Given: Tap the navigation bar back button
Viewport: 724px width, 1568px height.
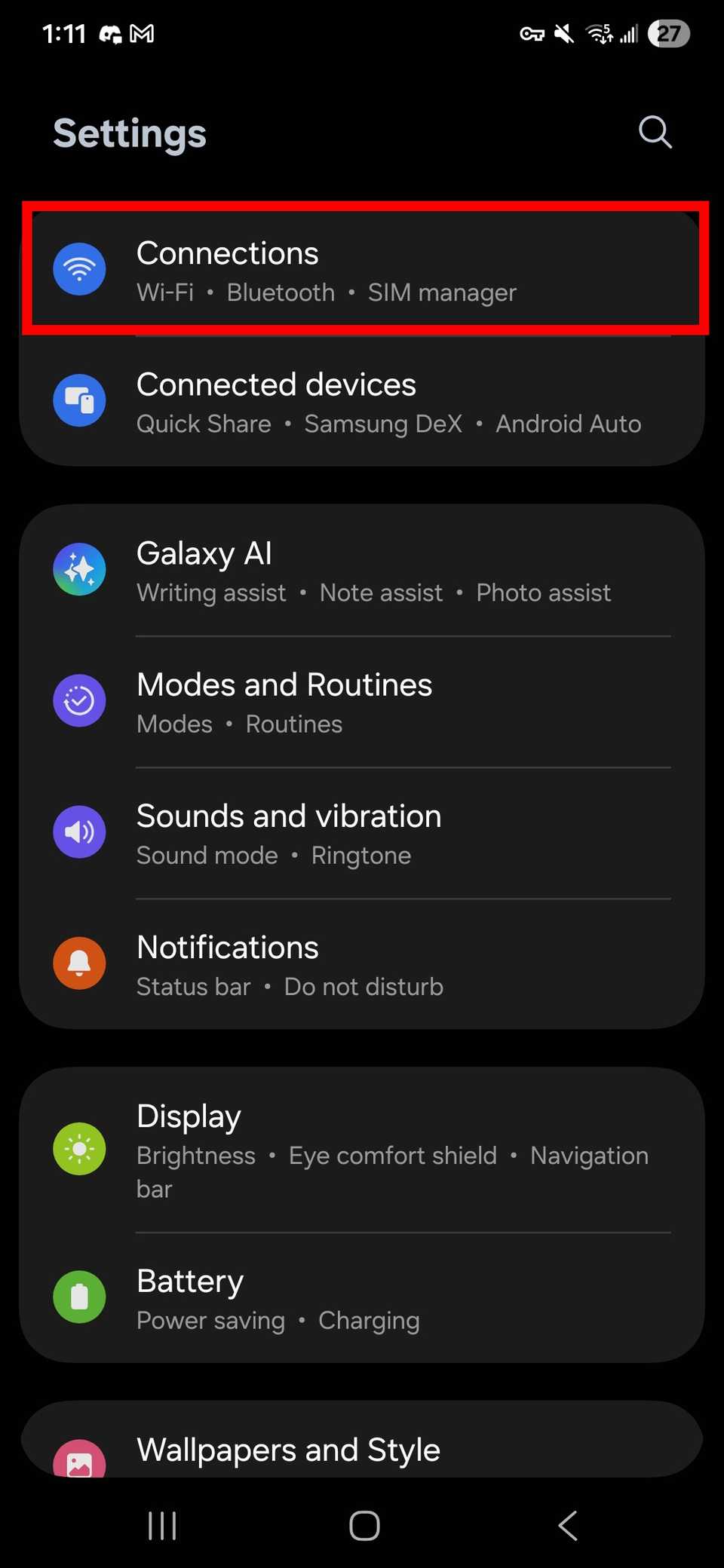Looking at the screenshot, I should (x=567, y=1526).
